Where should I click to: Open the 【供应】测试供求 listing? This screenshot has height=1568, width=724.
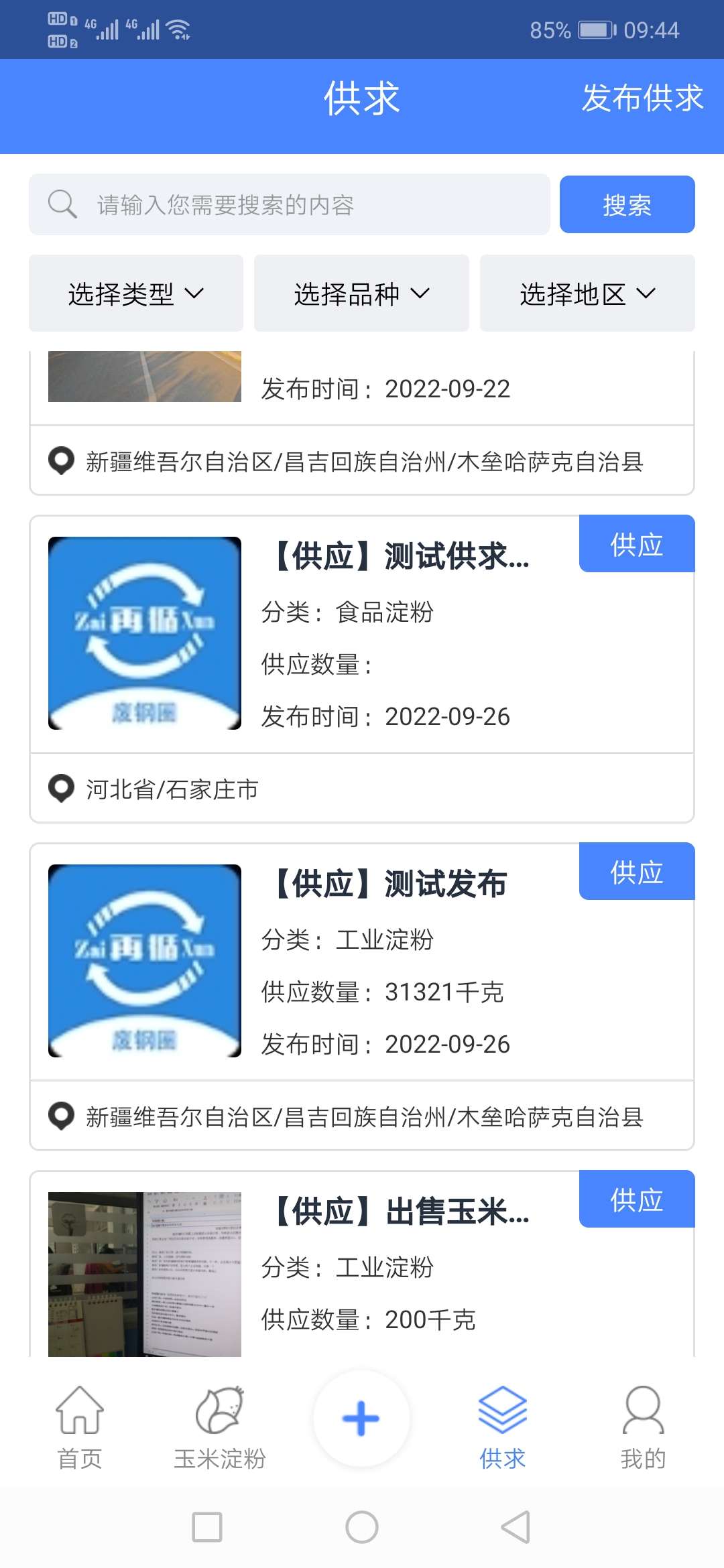[401, 557]
